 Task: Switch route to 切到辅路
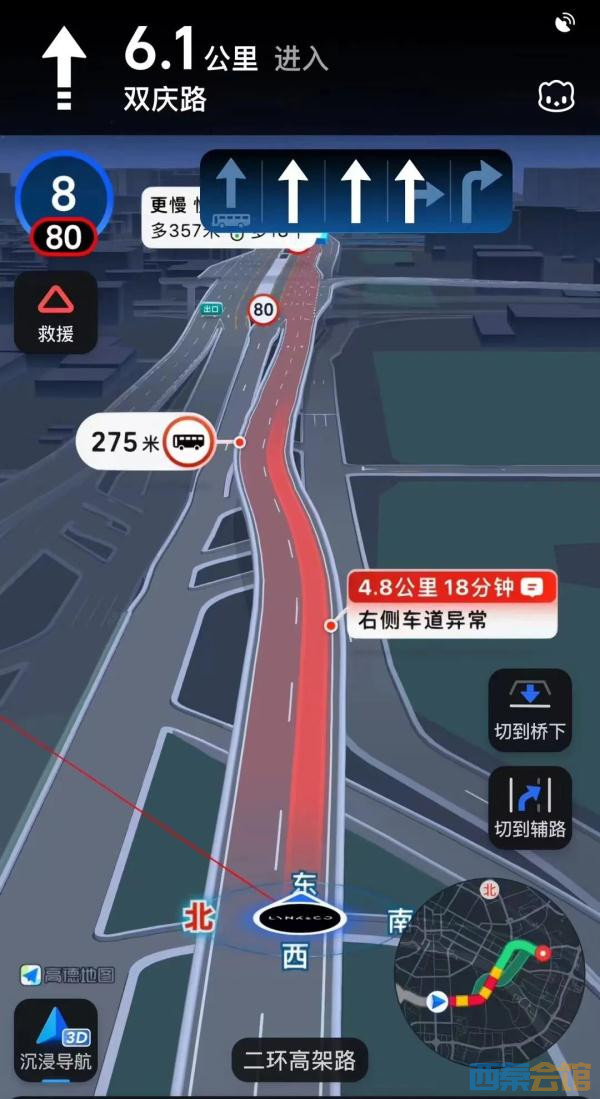click(x=530, y=807)
